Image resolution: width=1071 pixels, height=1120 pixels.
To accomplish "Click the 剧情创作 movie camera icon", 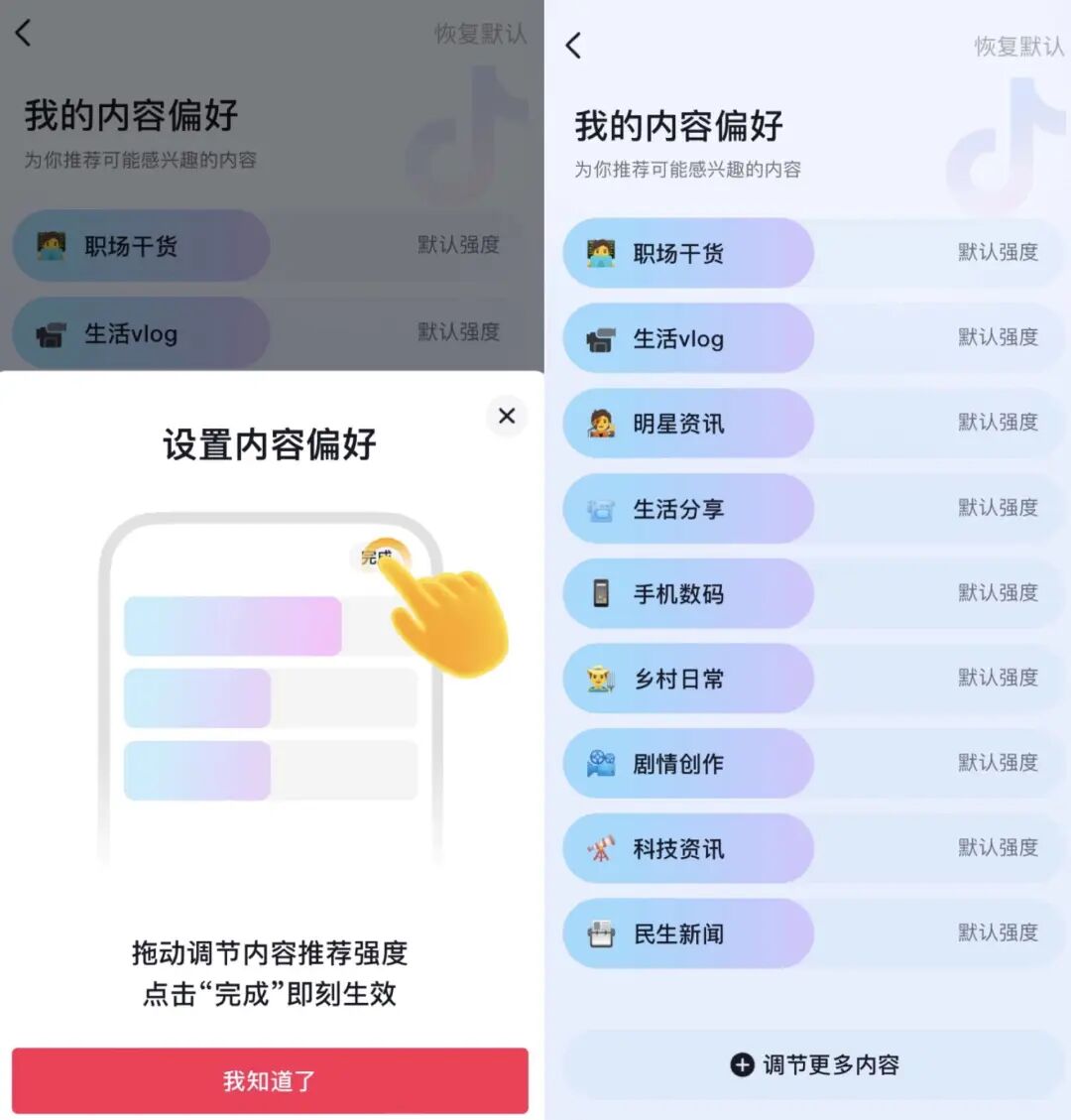I will (x=602, y=764).
